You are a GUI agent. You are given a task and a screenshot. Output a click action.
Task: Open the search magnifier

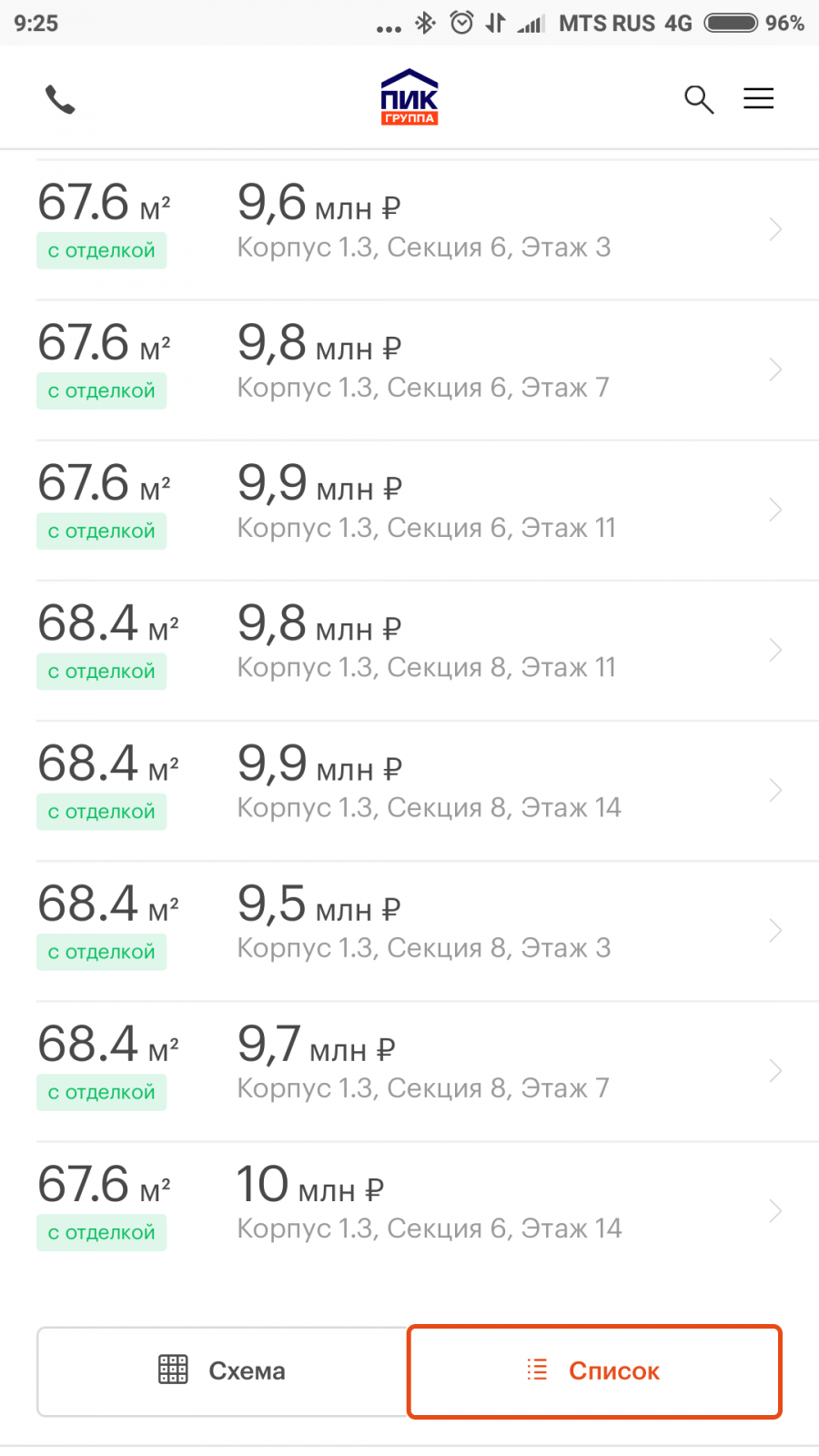pos(699,98)
